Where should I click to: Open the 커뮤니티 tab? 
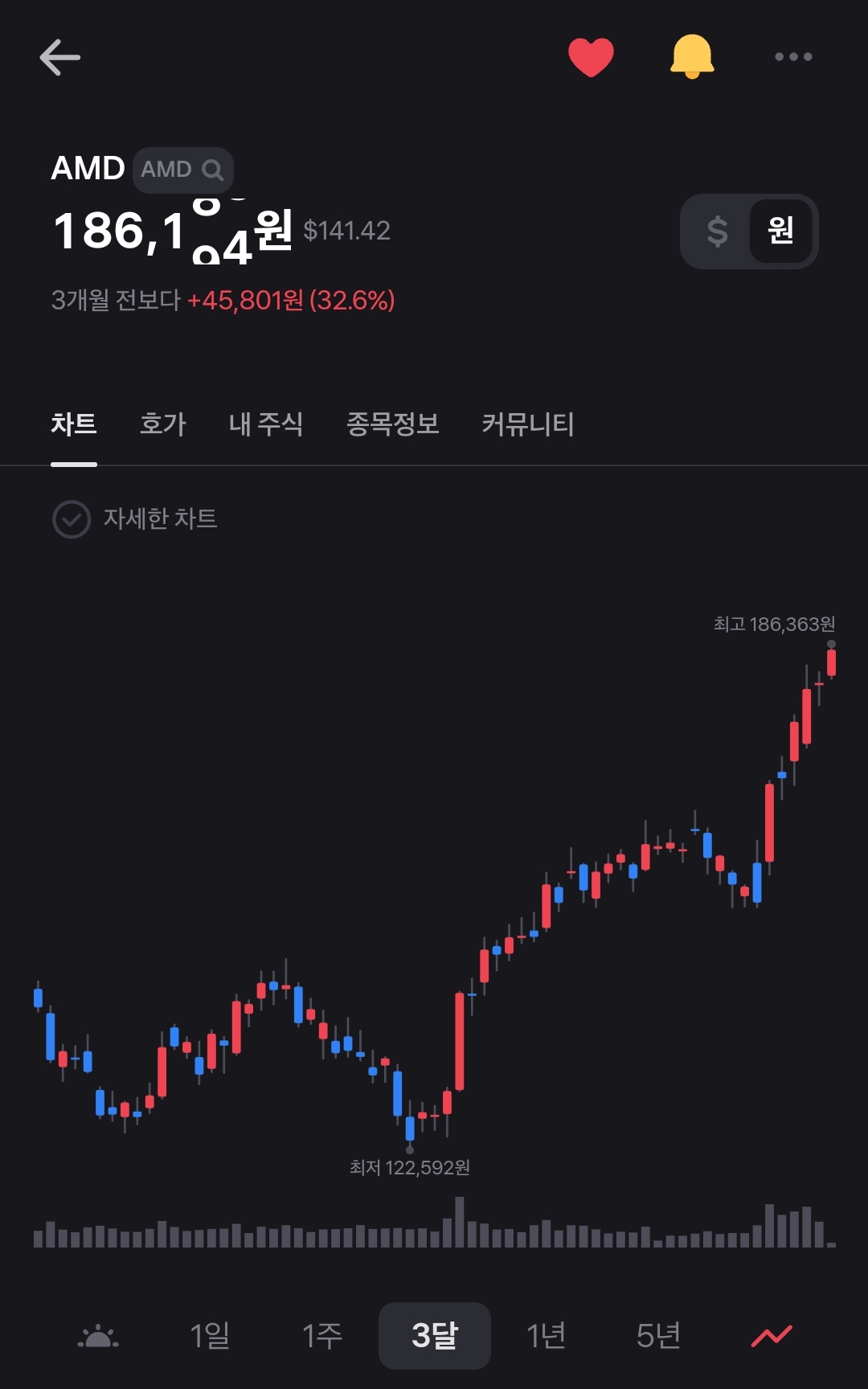click(527, 424)
